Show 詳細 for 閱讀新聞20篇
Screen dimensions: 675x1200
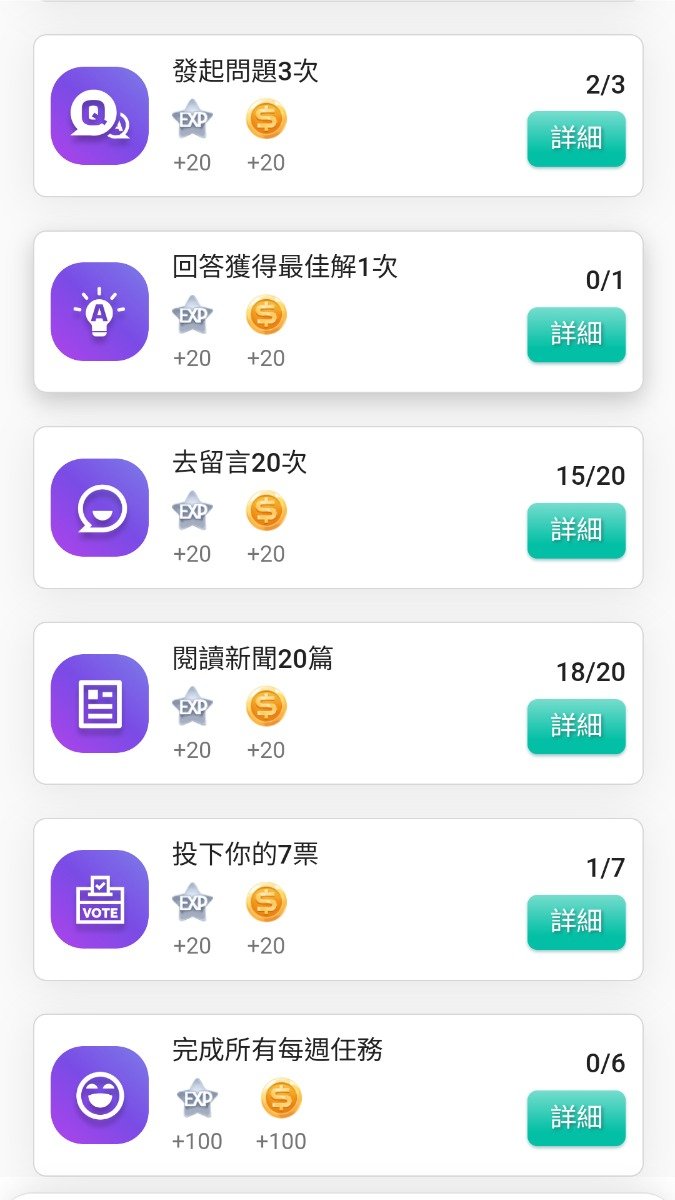pos(576,726)
